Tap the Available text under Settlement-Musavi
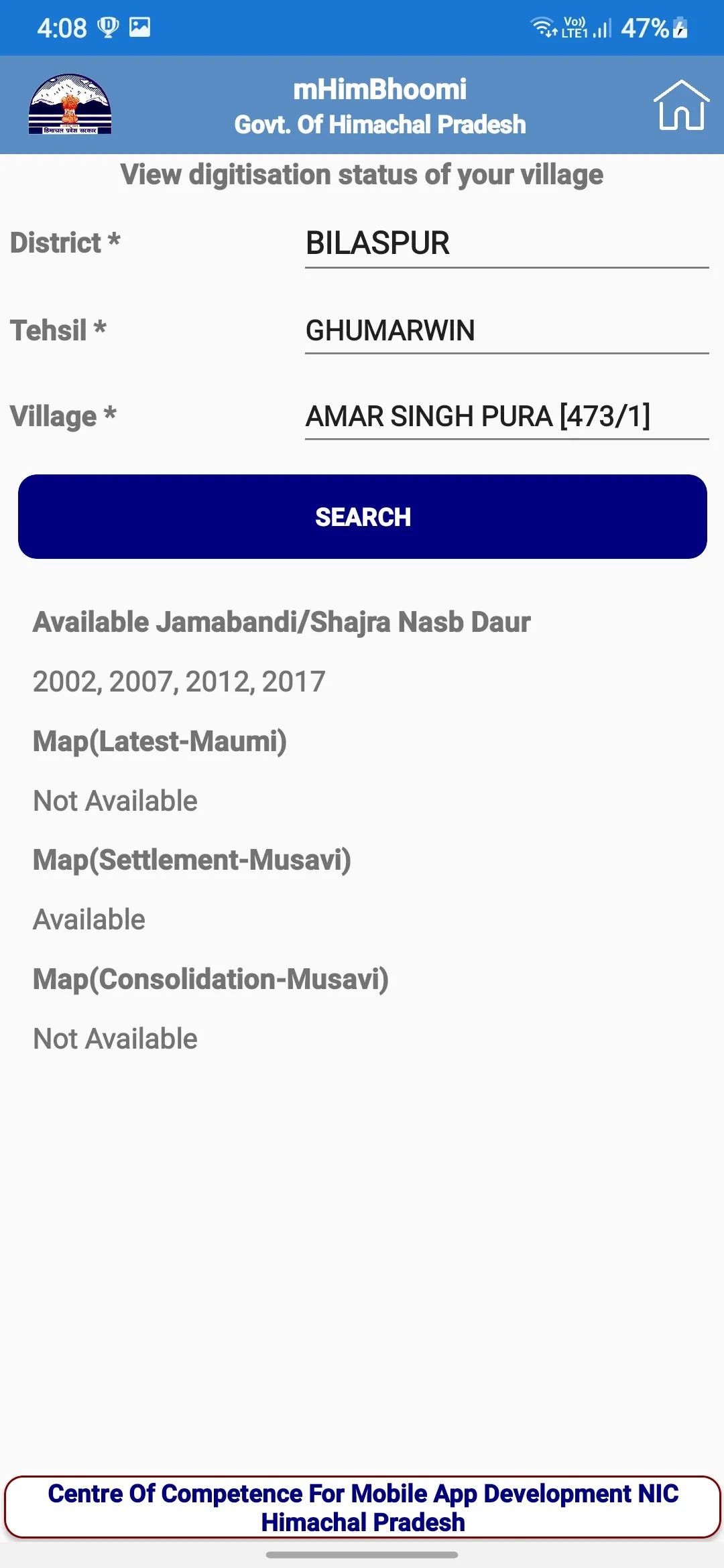The height and width of the screenshot is (1568, 724). pos(88,919)
